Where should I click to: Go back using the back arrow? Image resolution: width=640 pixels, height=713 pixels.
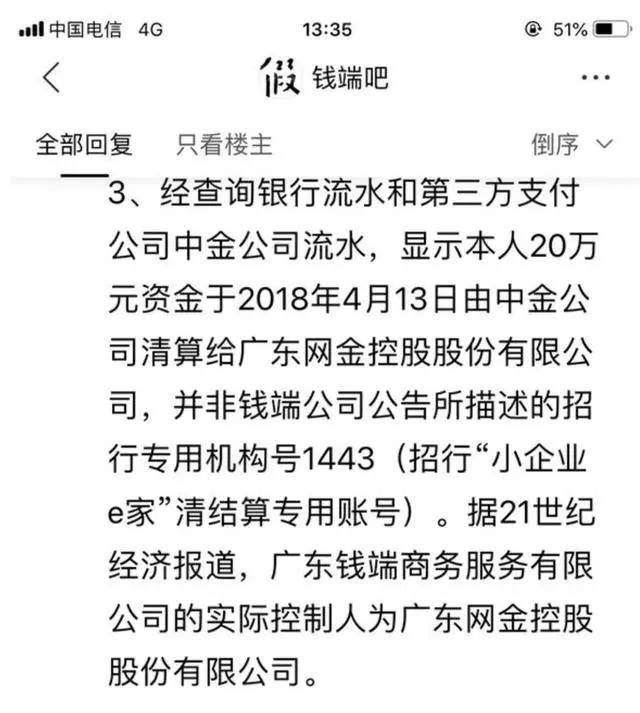[x=52, y=78]
